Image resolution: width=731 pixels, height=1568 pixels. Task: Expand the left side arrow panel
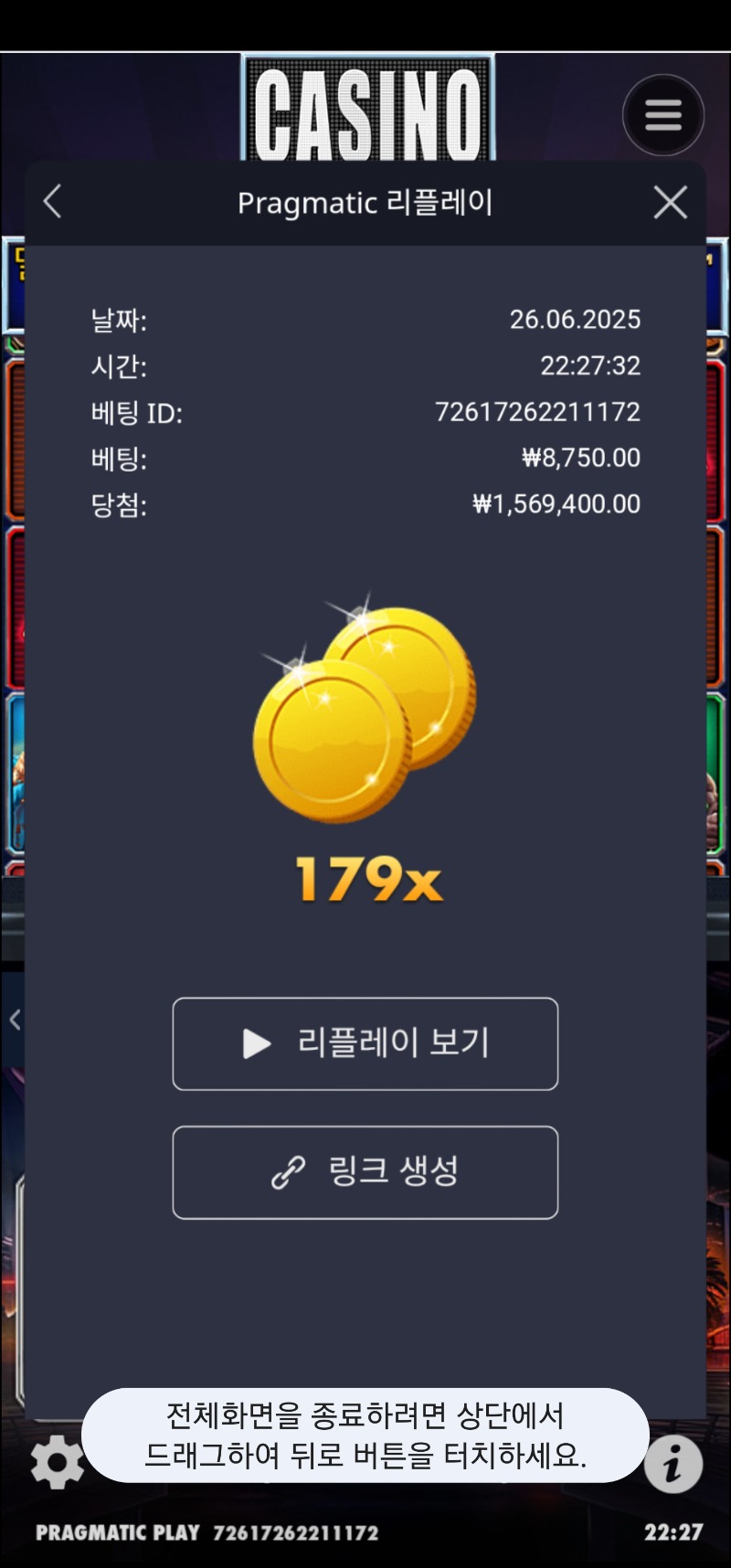pos(15,1020)
